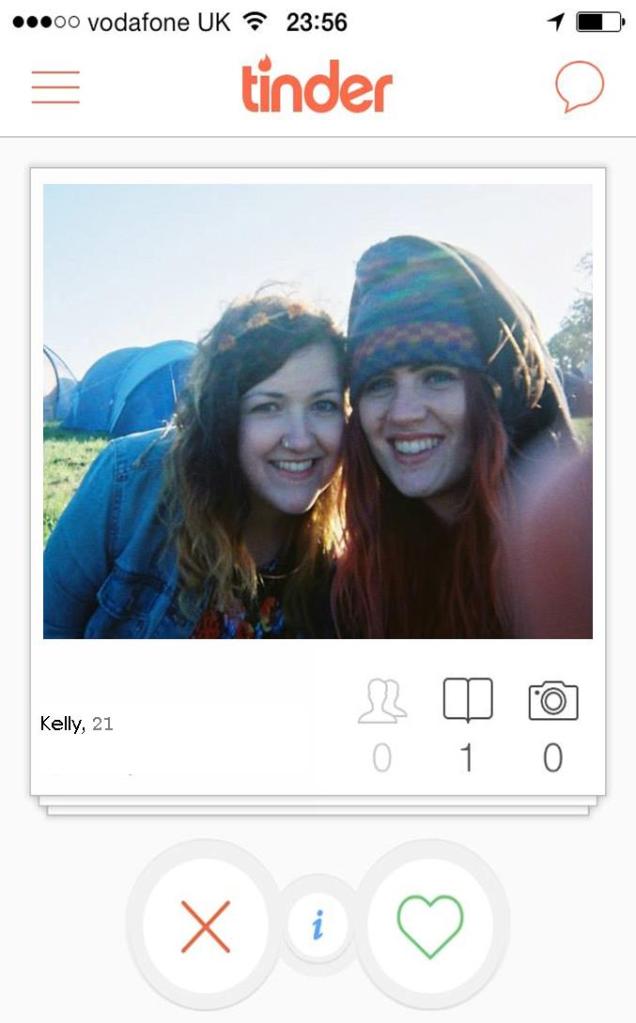The width and height of the screenshot is (636, 1023).
Task: Tap the red X to pass
Action: click(x=206, y=925)
